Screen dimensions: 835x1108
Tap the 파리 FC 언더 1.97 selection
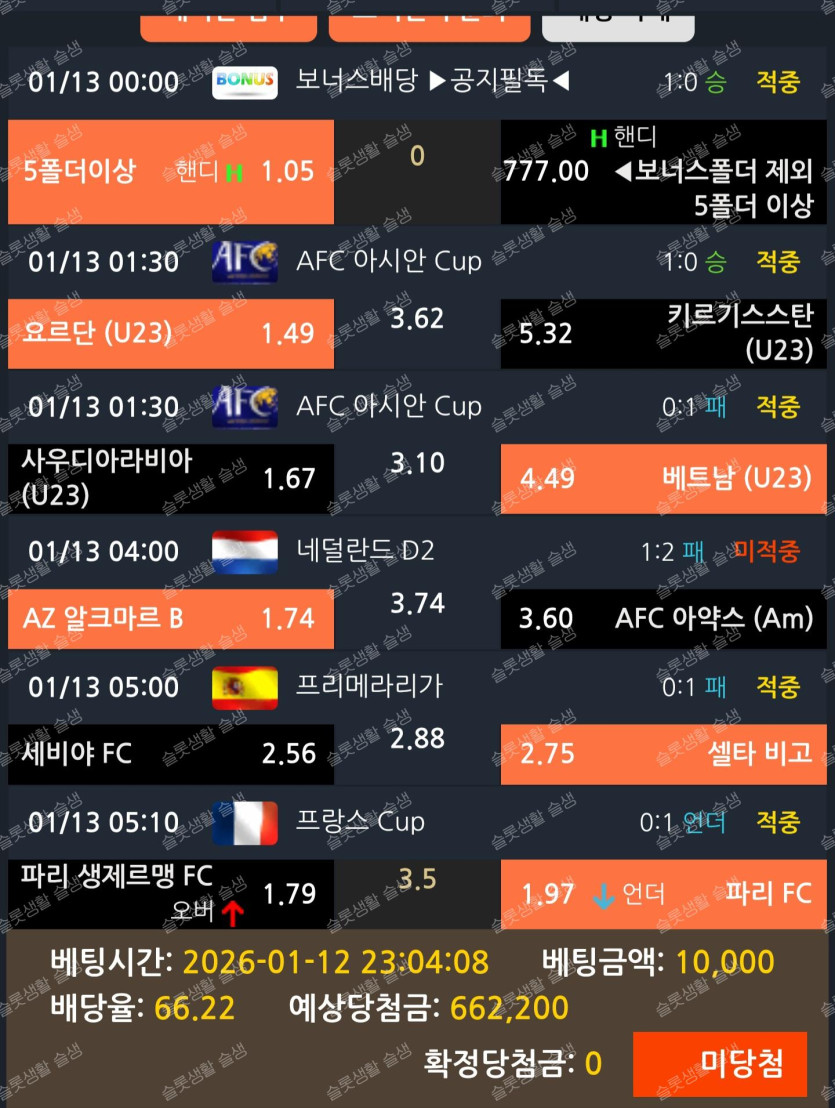pyautogui.click(x=663, y=894)
